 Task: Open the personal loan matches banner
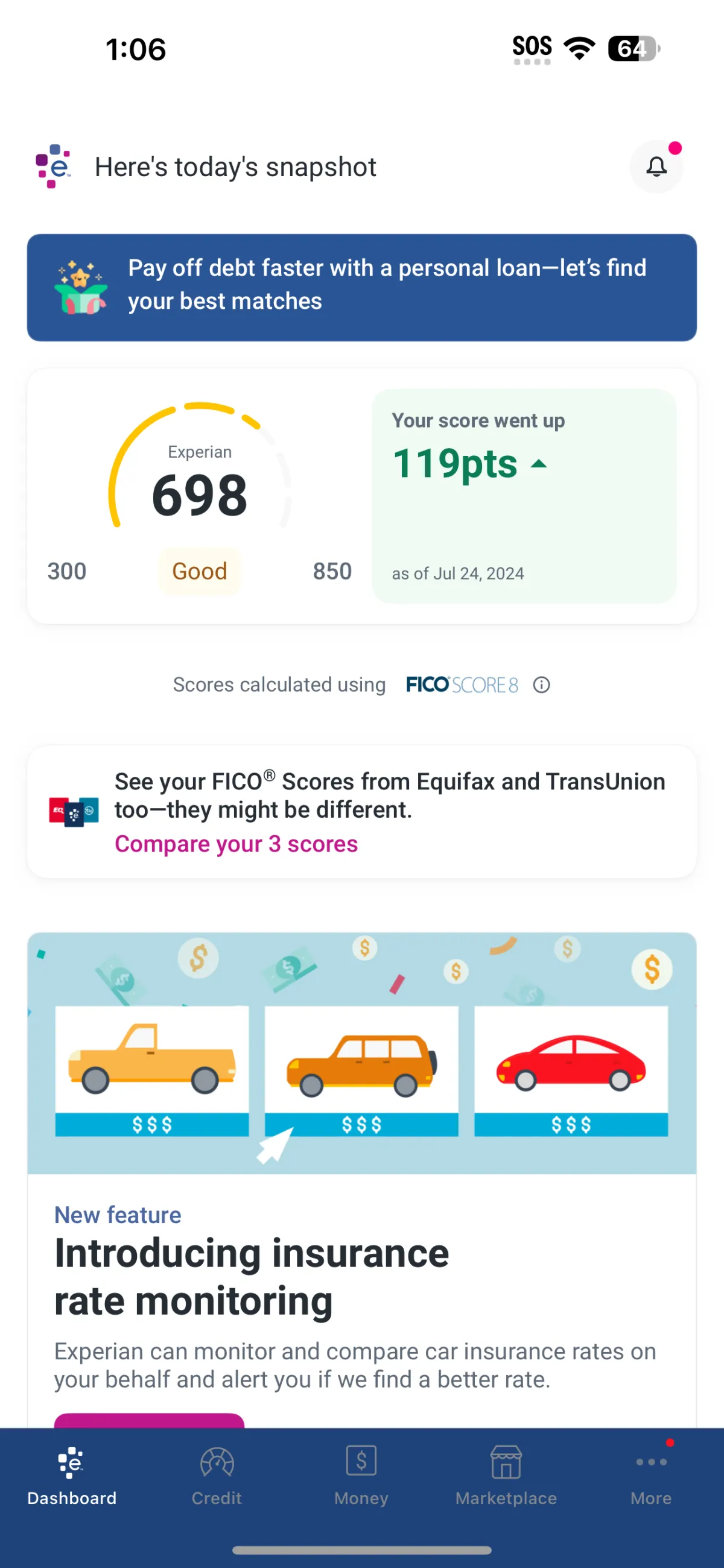[x=361, y=287]
